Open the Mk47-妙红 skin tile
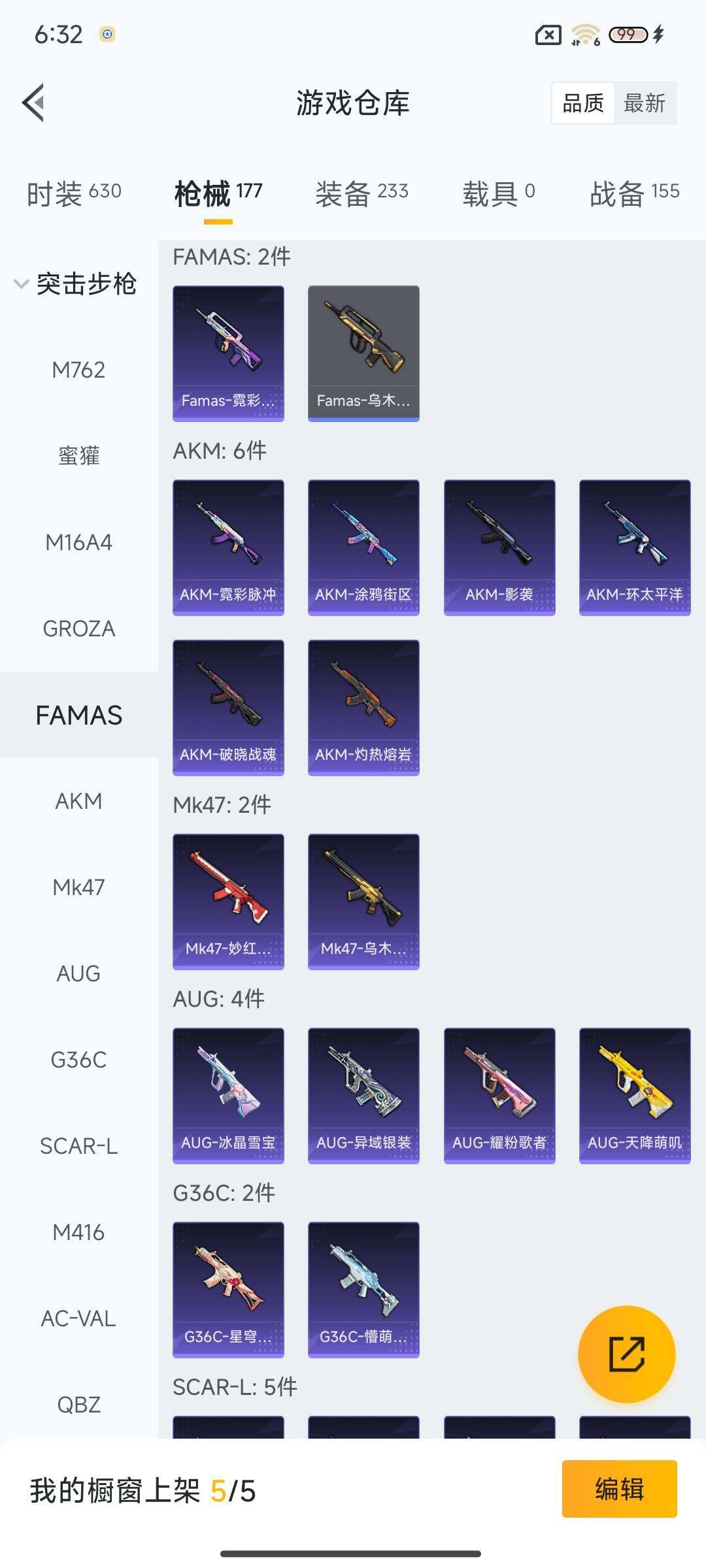The height and width of the screenshot is (1568, 706). click(228, 902)
